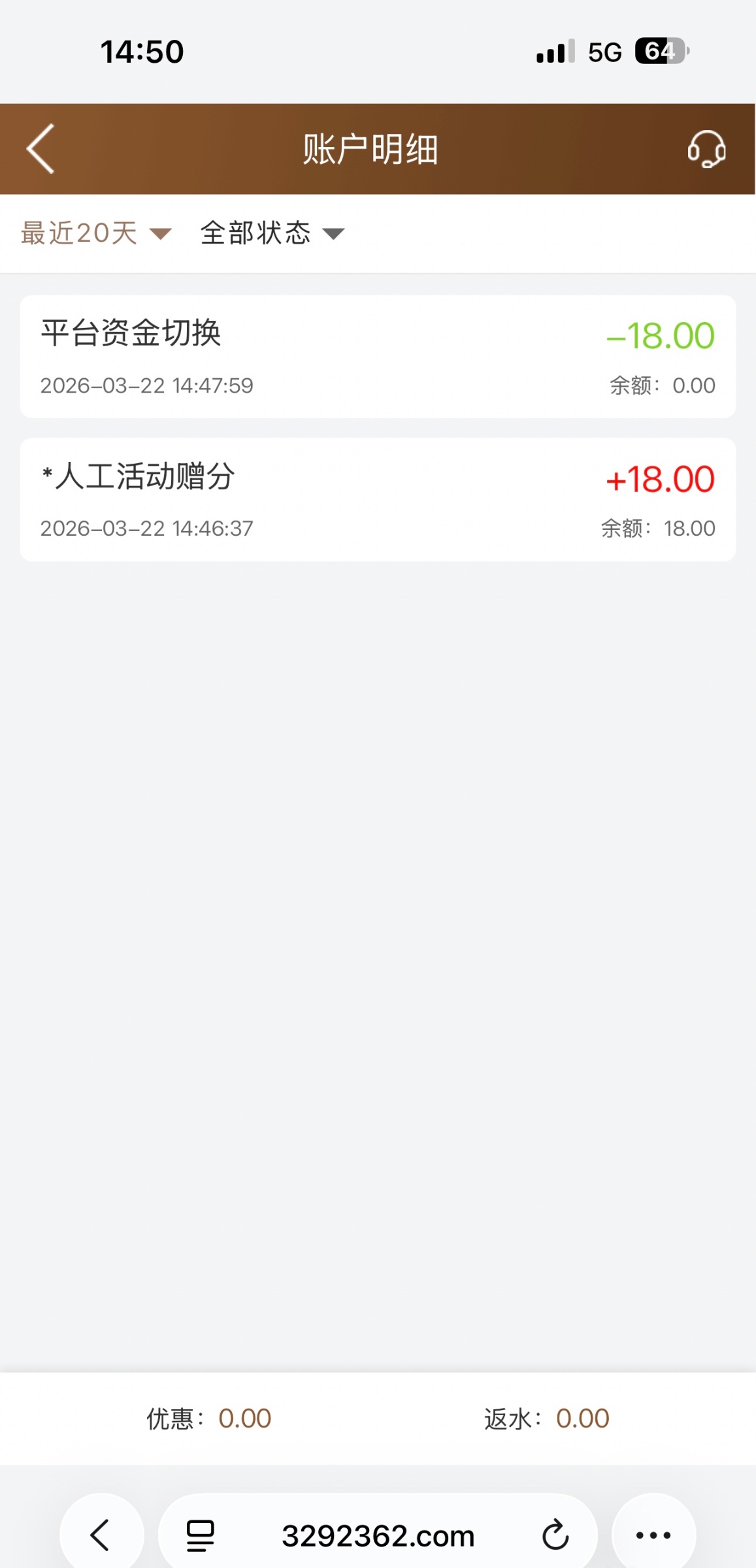Open the 全部状态 status filter
756x1568 pixels.
(272, 233)
